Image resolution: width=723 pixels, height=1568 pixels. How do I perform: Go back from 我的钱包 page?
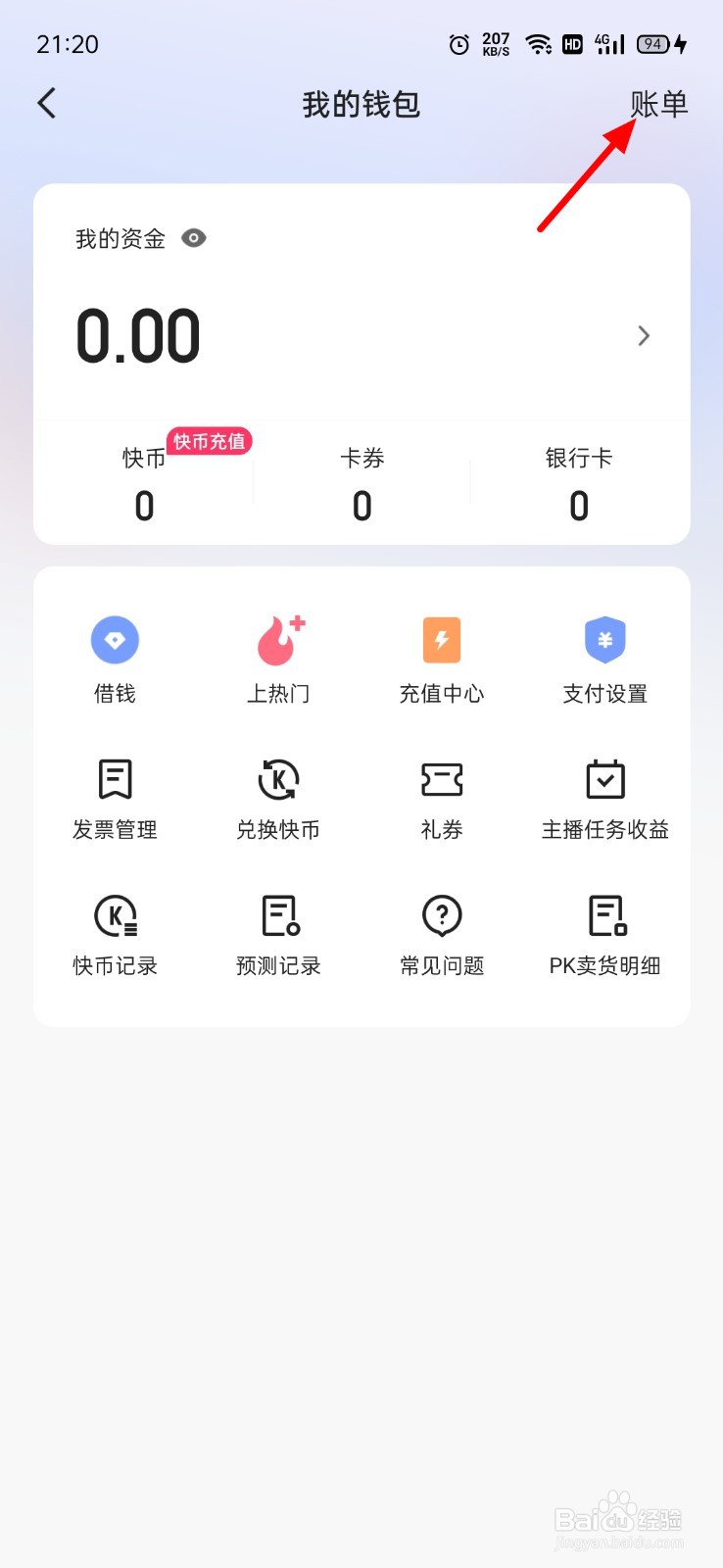[x=46, y=104]
